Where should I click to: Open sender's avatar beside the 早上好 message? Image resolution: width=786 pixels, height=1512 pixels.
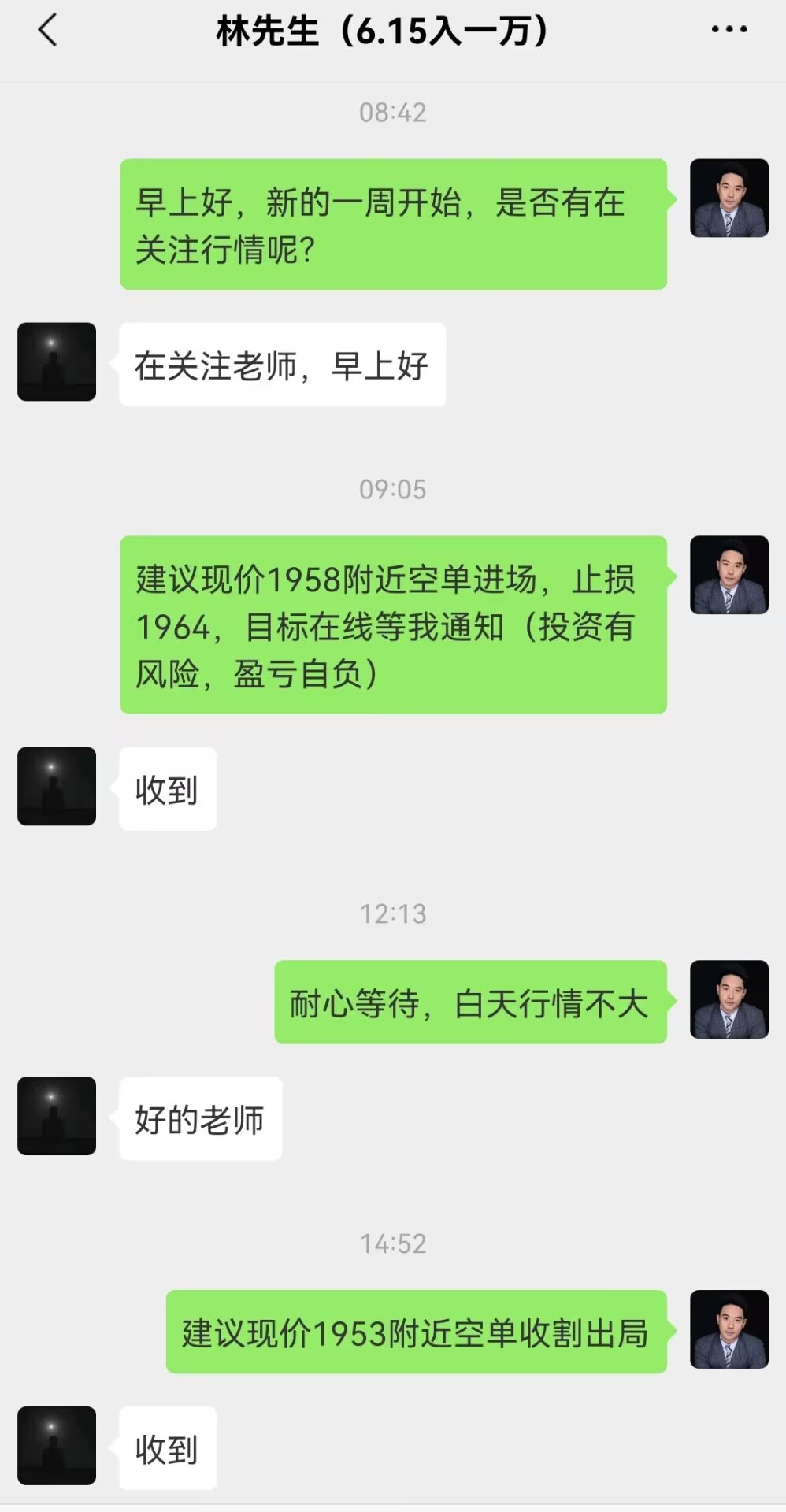point(729,198)
